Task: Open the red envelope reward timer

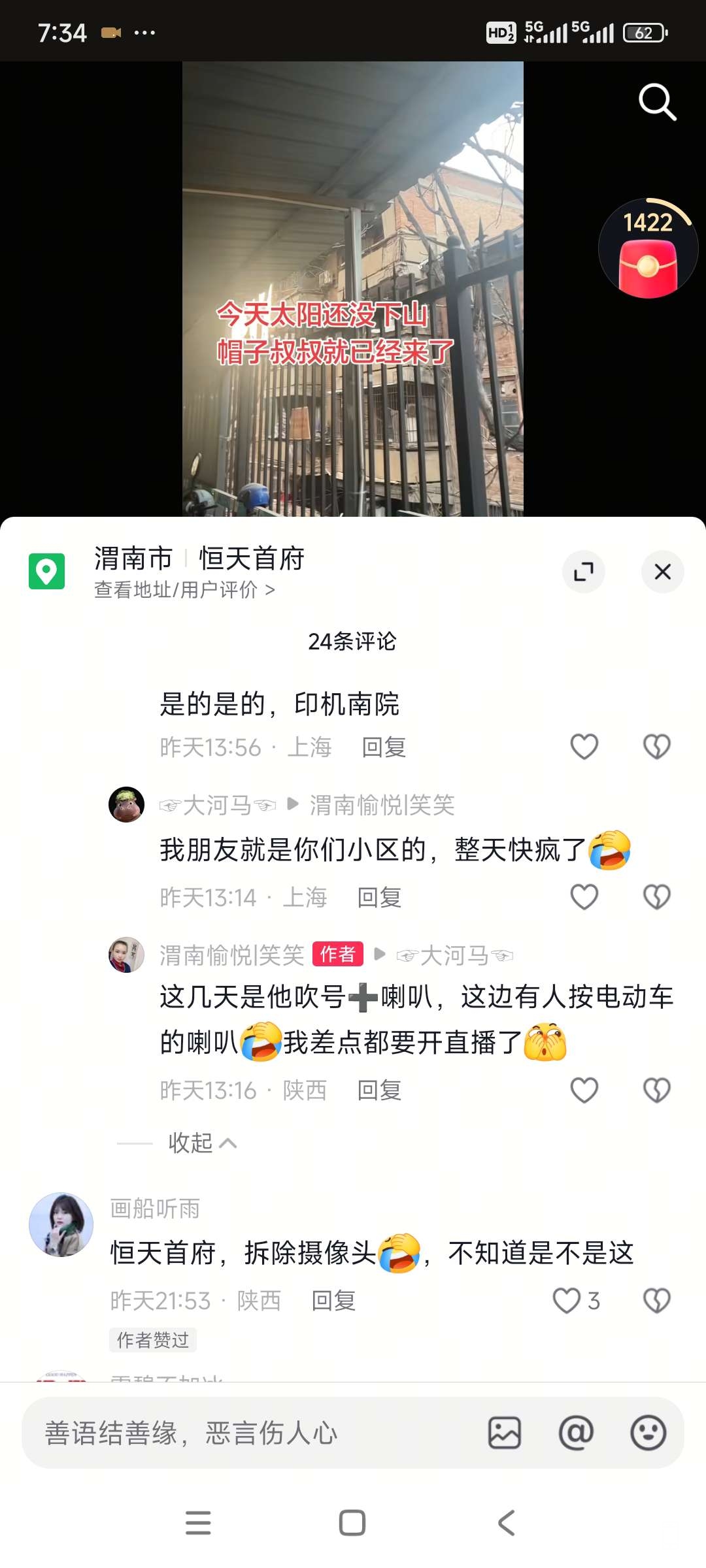Action: (648, 250)
